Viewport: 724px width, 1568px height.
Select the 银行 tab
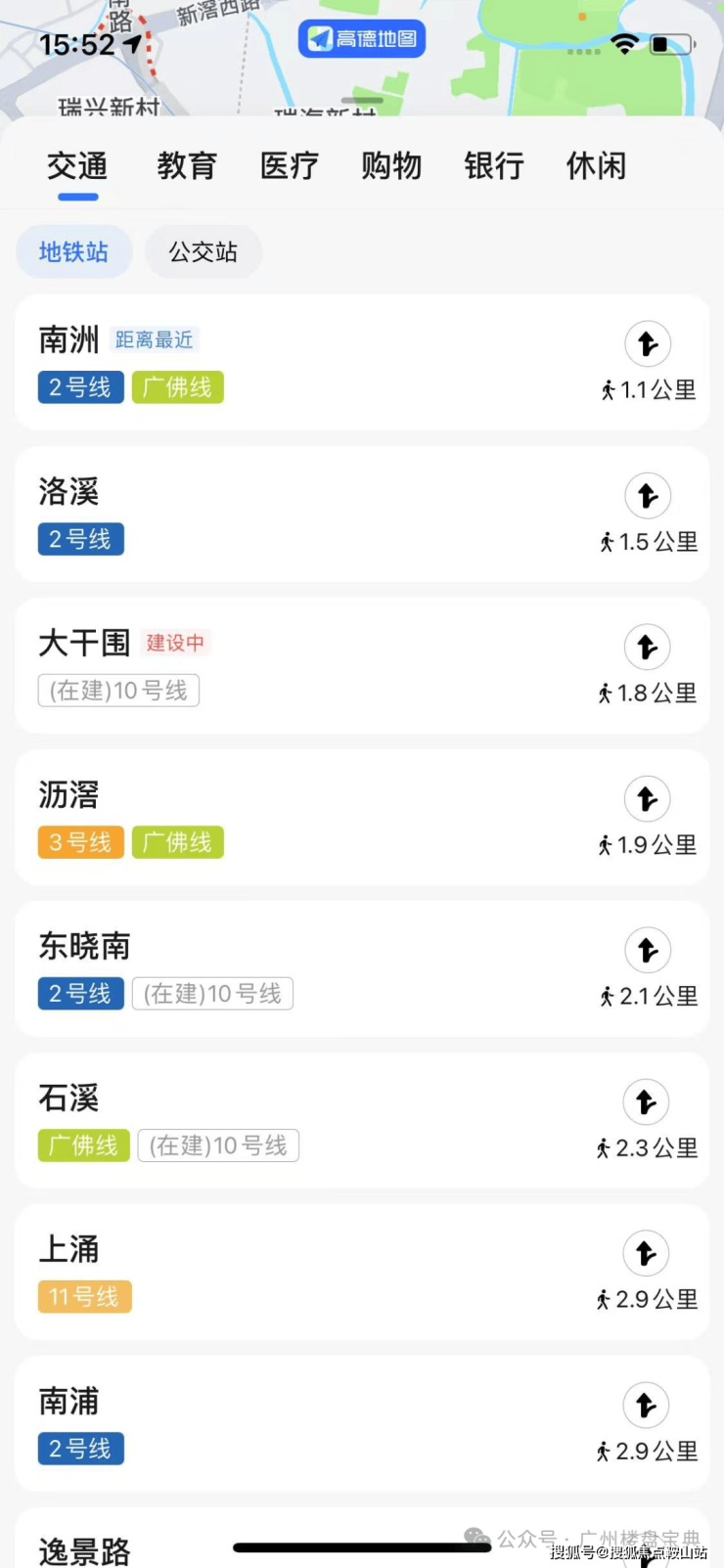pyautogui.click(x=494, y=166)
